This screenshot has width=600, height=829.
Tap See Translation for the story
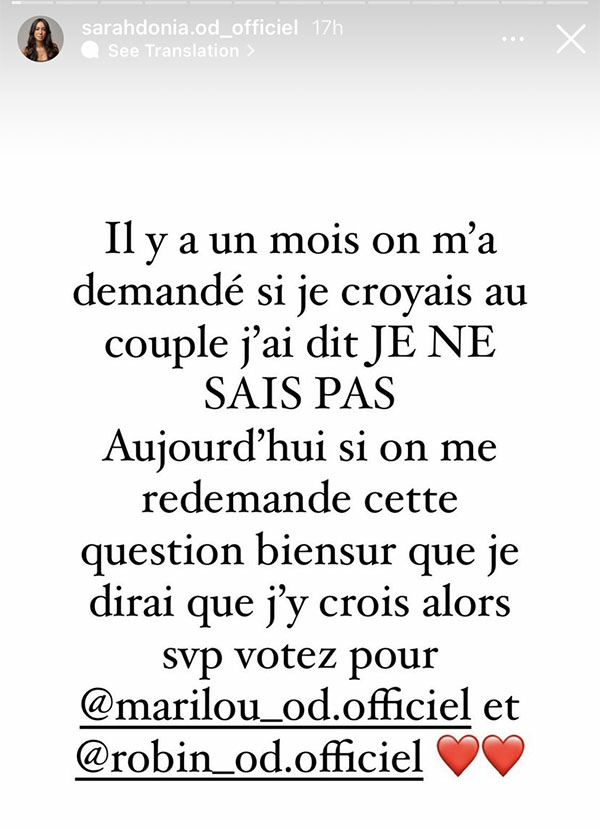click(x=169, y=51)
